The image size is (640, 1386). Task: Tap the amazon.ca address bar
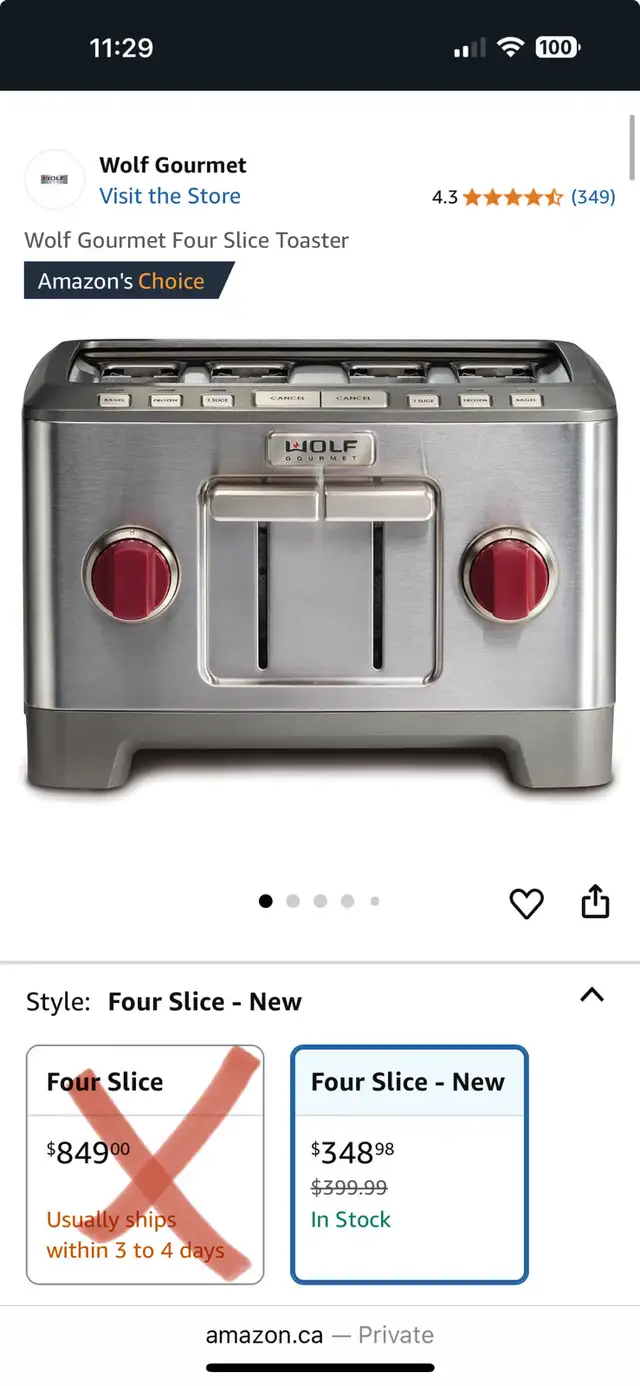tap(320, 1335)
